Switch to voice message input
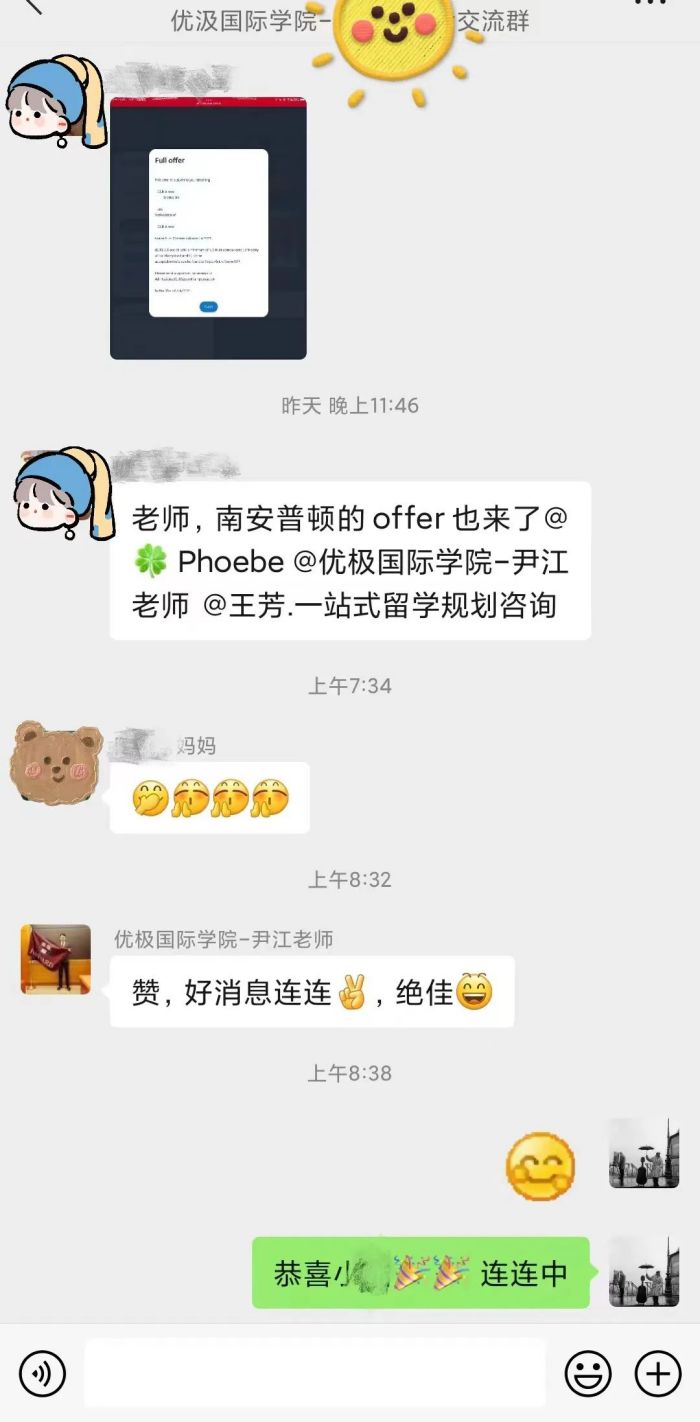Image resolution: width=700 pixels, height=1422 pixels. (x=42, y=1373)
